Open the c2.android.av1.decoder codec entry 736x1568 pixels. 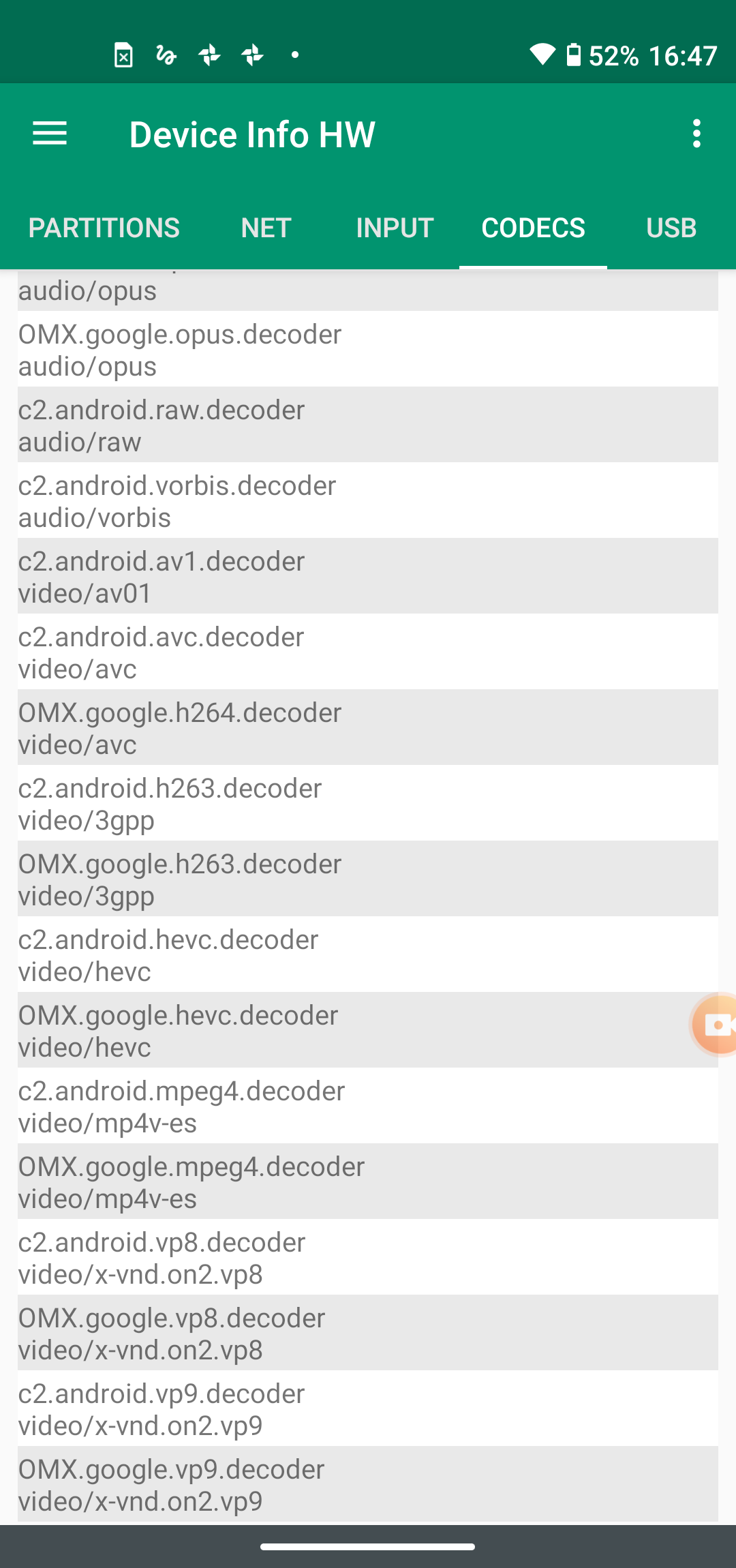[368, 577]
